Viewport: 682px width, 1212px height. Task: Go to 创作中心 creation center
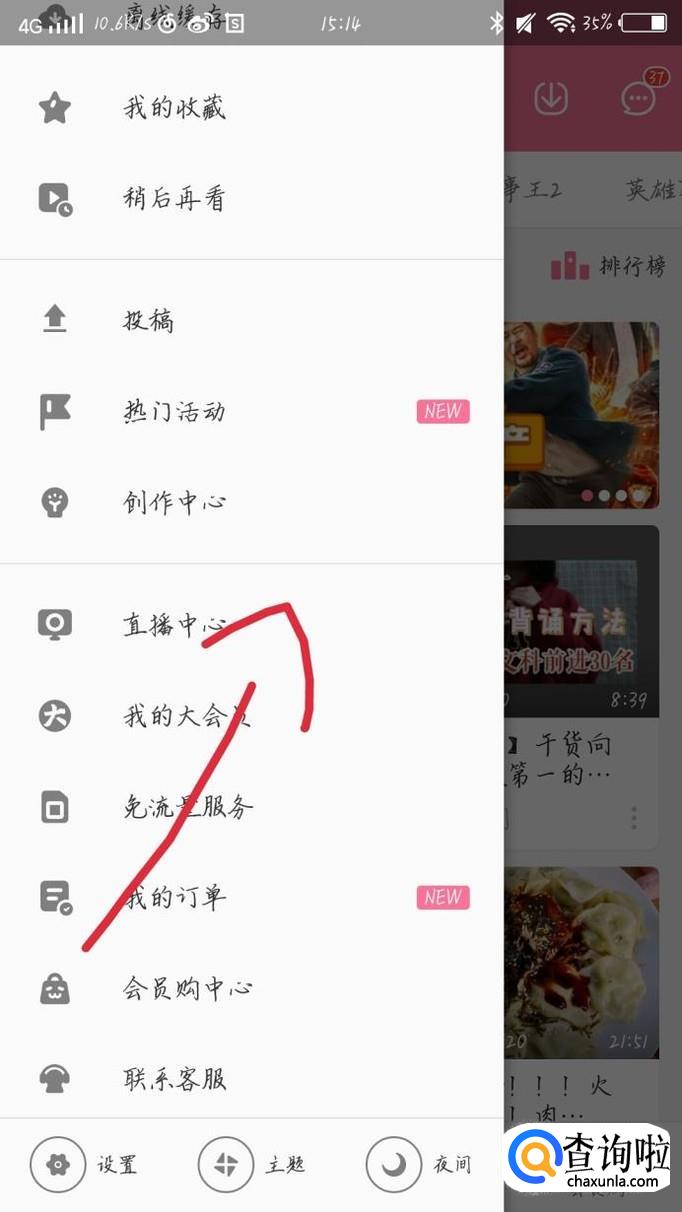[x=251, y=502]
